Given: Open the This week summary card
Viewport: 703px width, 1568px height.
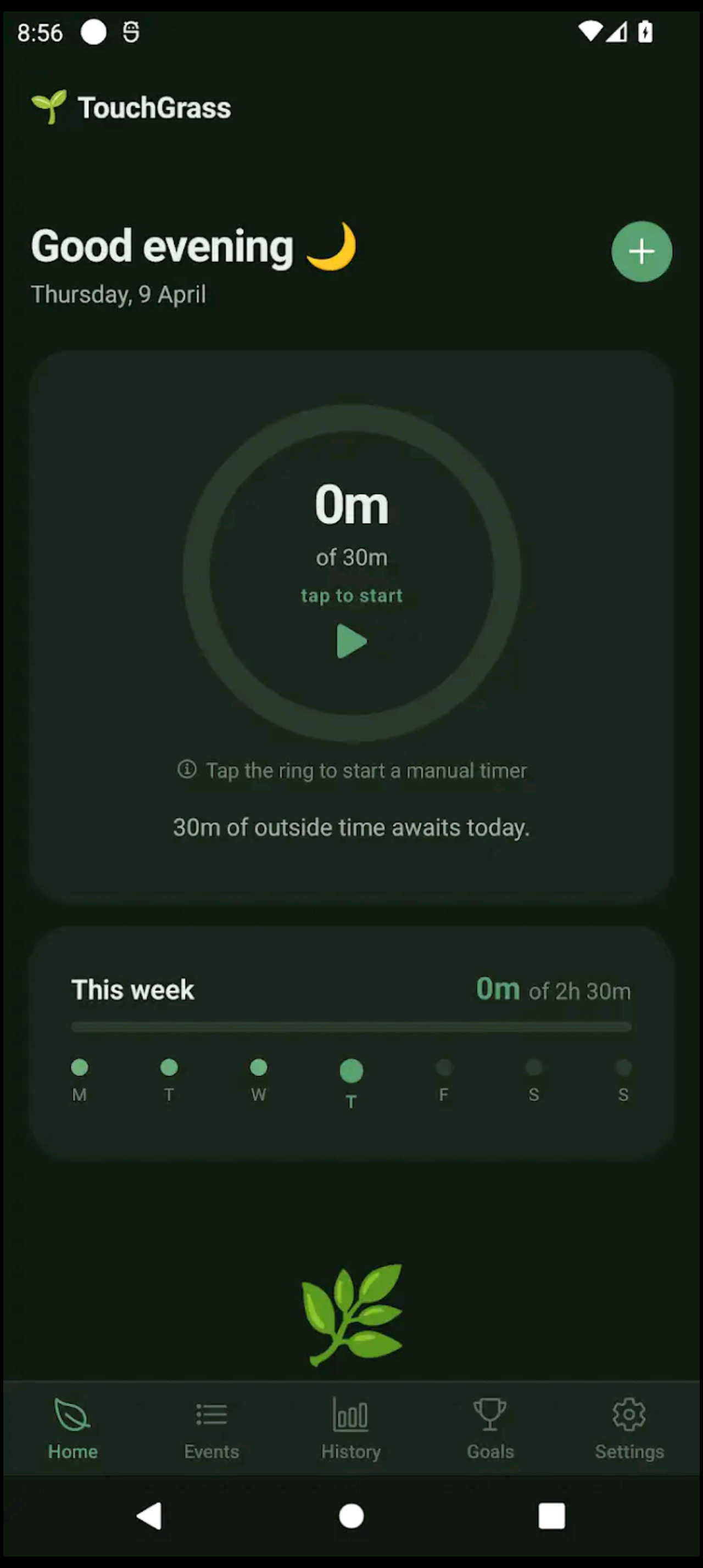Looking at the screenshot, I should [x=351, y=1041].
